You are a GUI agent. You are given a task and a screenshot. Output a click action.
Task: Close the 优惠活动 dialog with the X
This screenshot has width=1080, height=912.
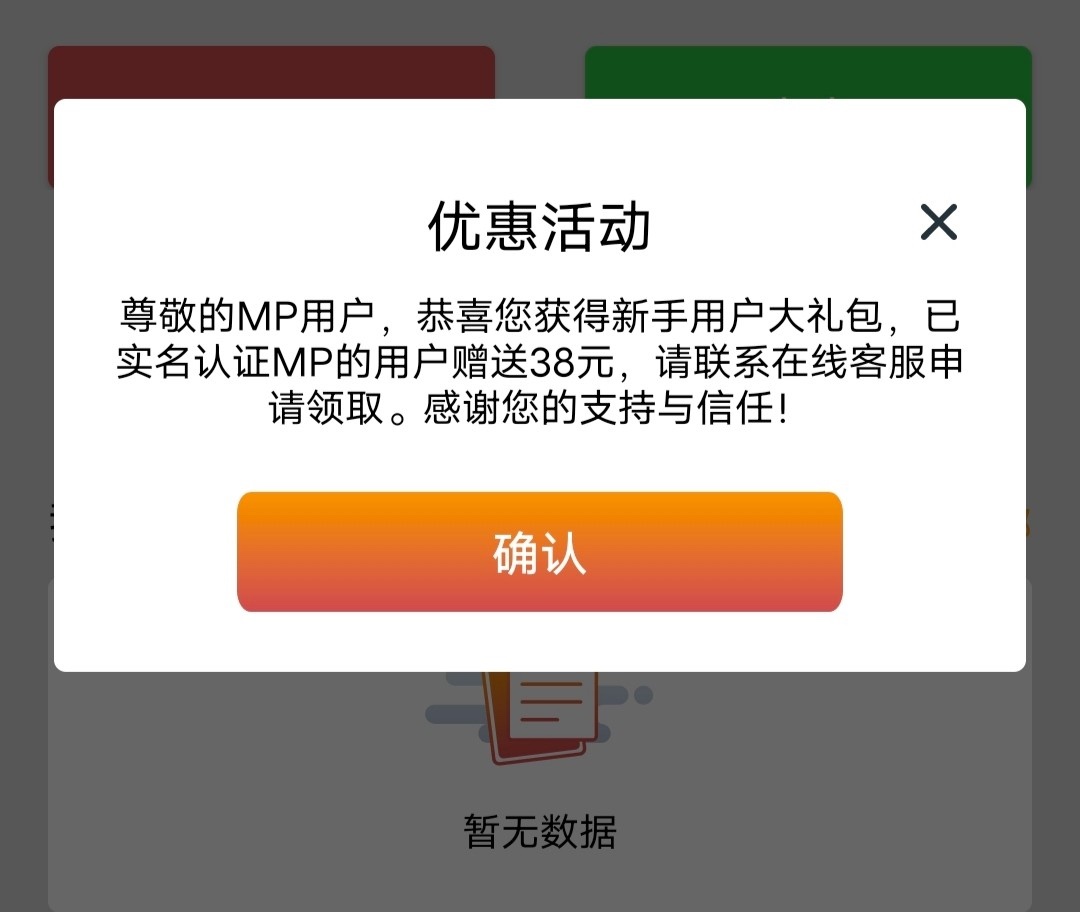[x=938, y=222]
